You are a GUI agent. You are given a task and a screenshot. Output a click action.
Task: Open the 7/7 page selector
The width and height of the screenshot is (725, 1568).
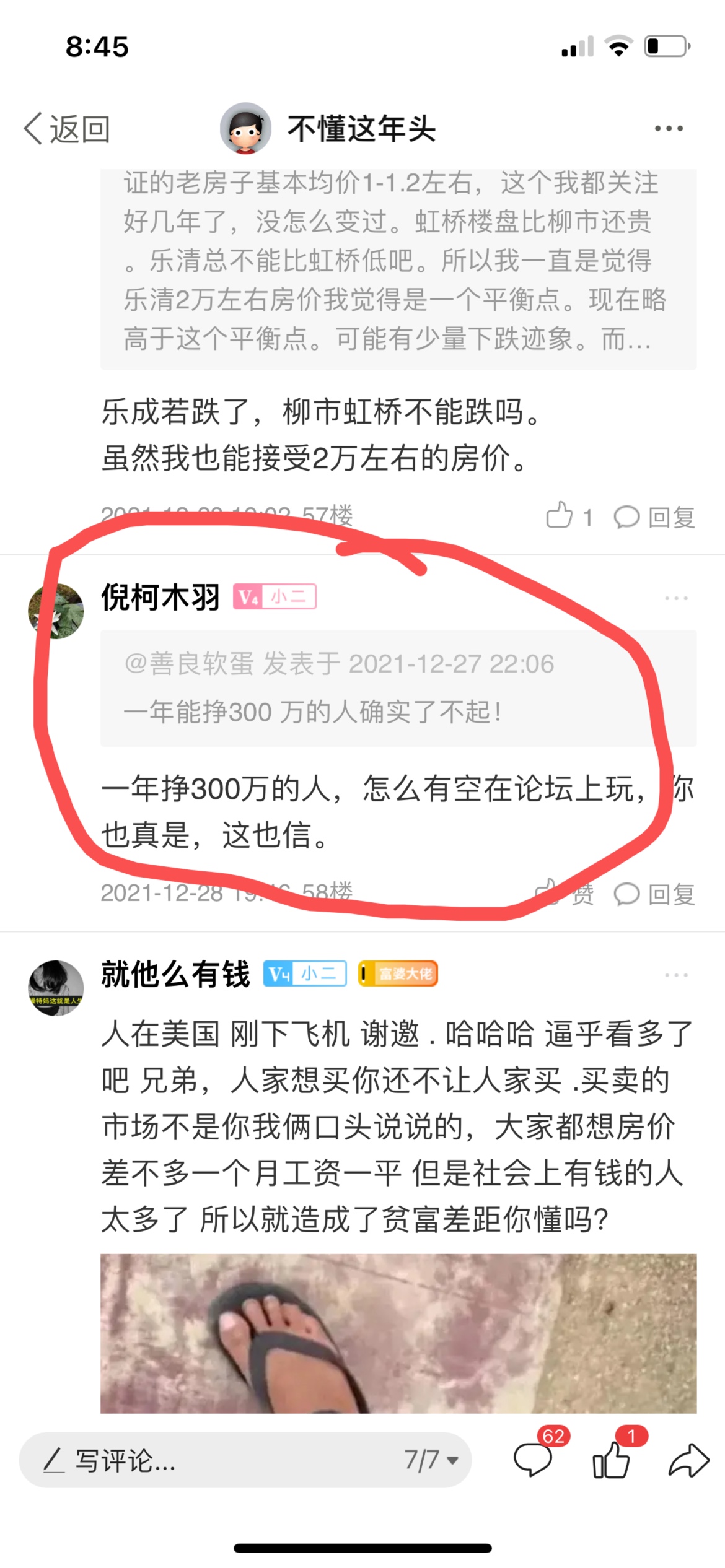click(431, 1460)
